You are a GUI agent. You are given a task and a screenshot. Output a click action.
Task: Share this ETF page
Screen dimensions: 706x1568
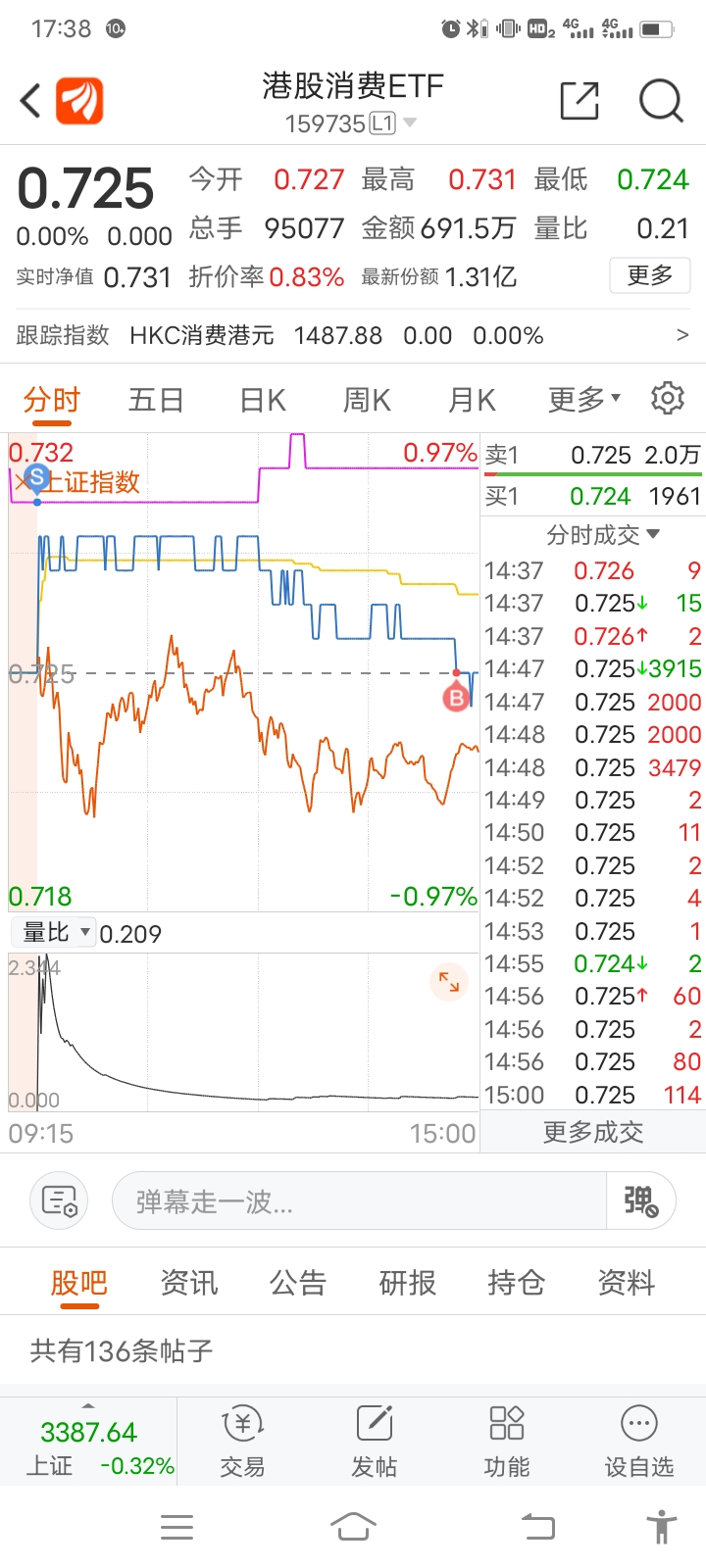point(580,100)
